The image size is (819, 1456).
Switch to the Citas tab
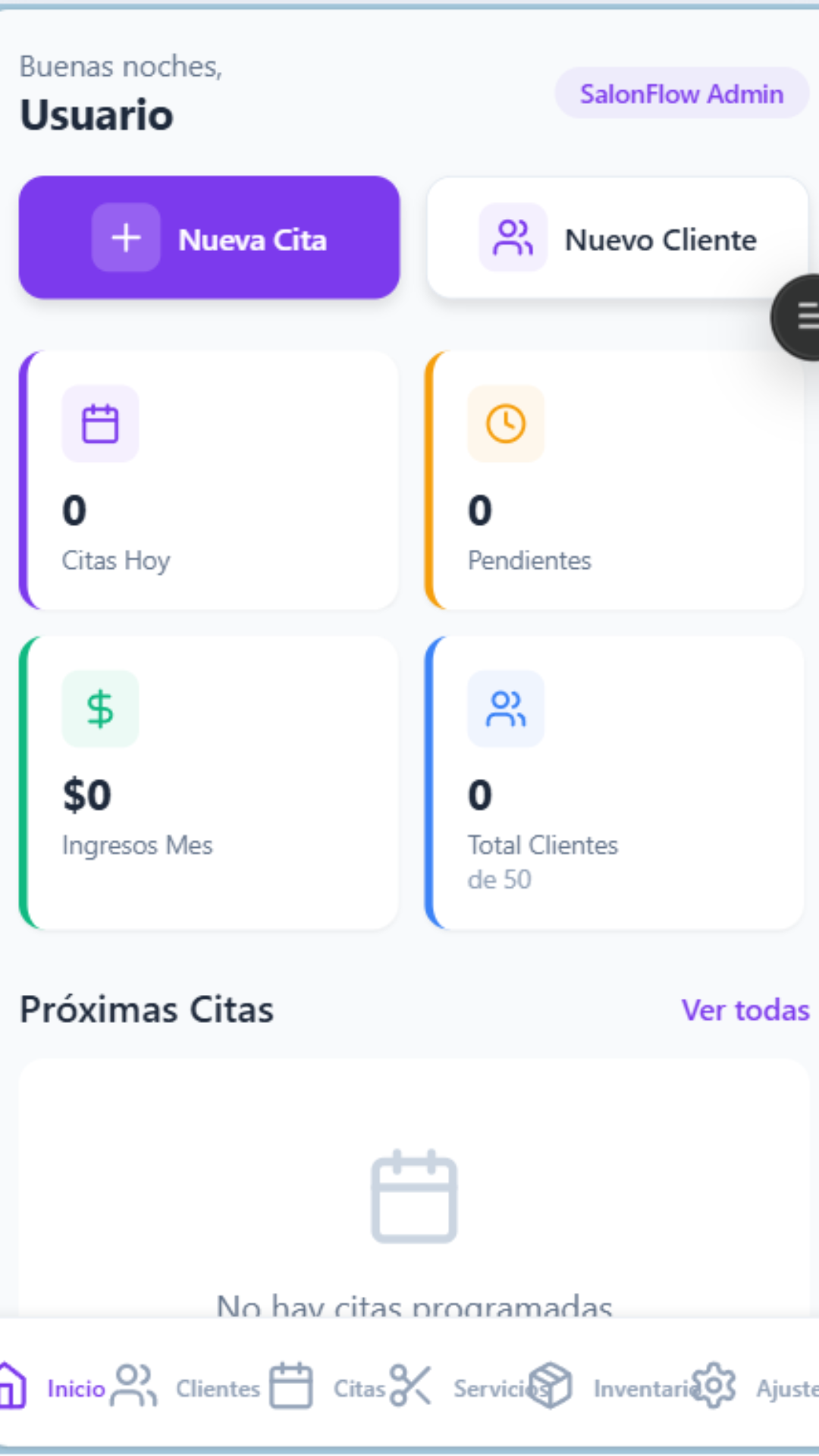pyautogui.click(x=359, y=1388)
